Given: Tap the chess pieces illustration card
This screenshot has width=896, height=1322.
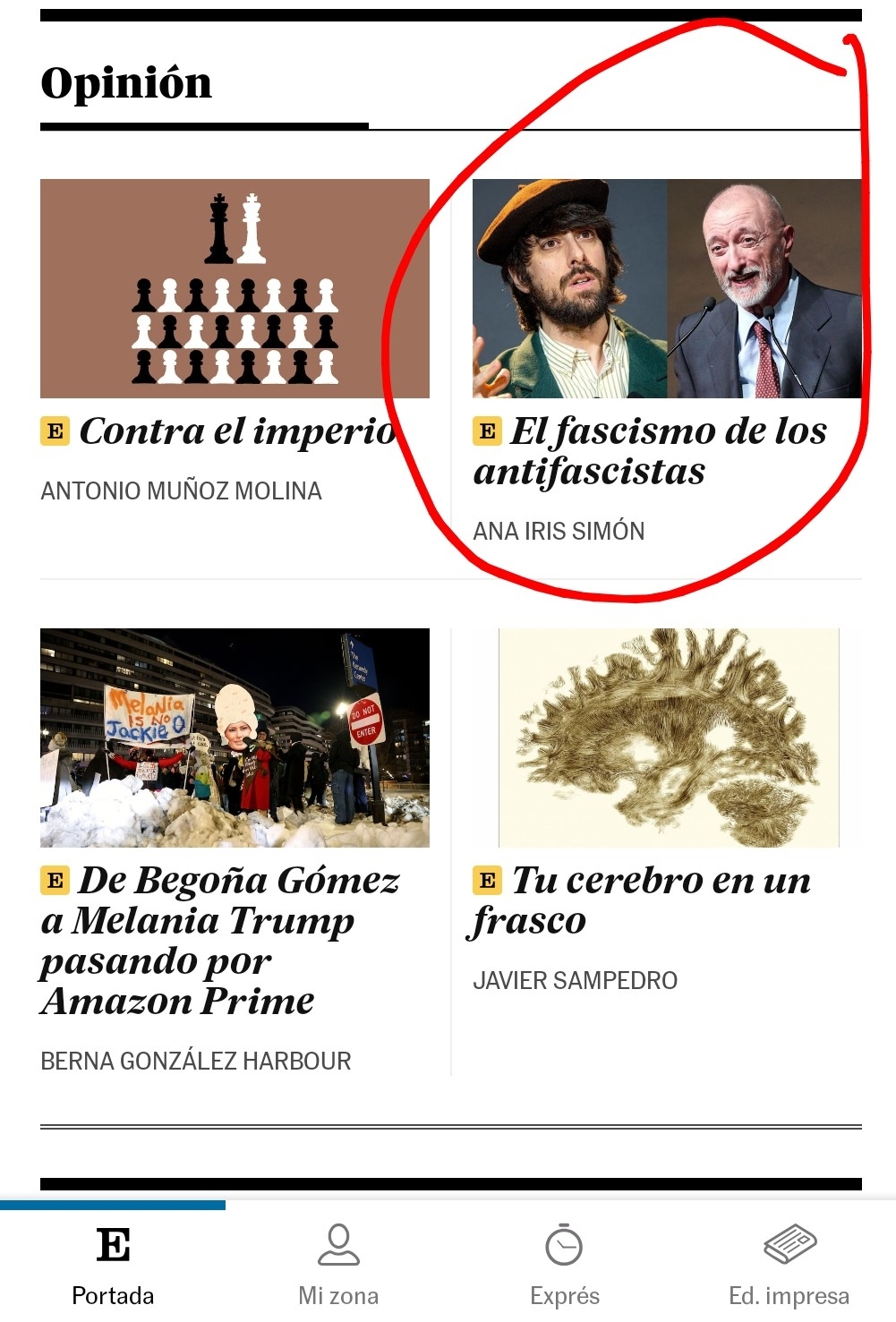Looking at the screenshot, I should click(235, 288).
